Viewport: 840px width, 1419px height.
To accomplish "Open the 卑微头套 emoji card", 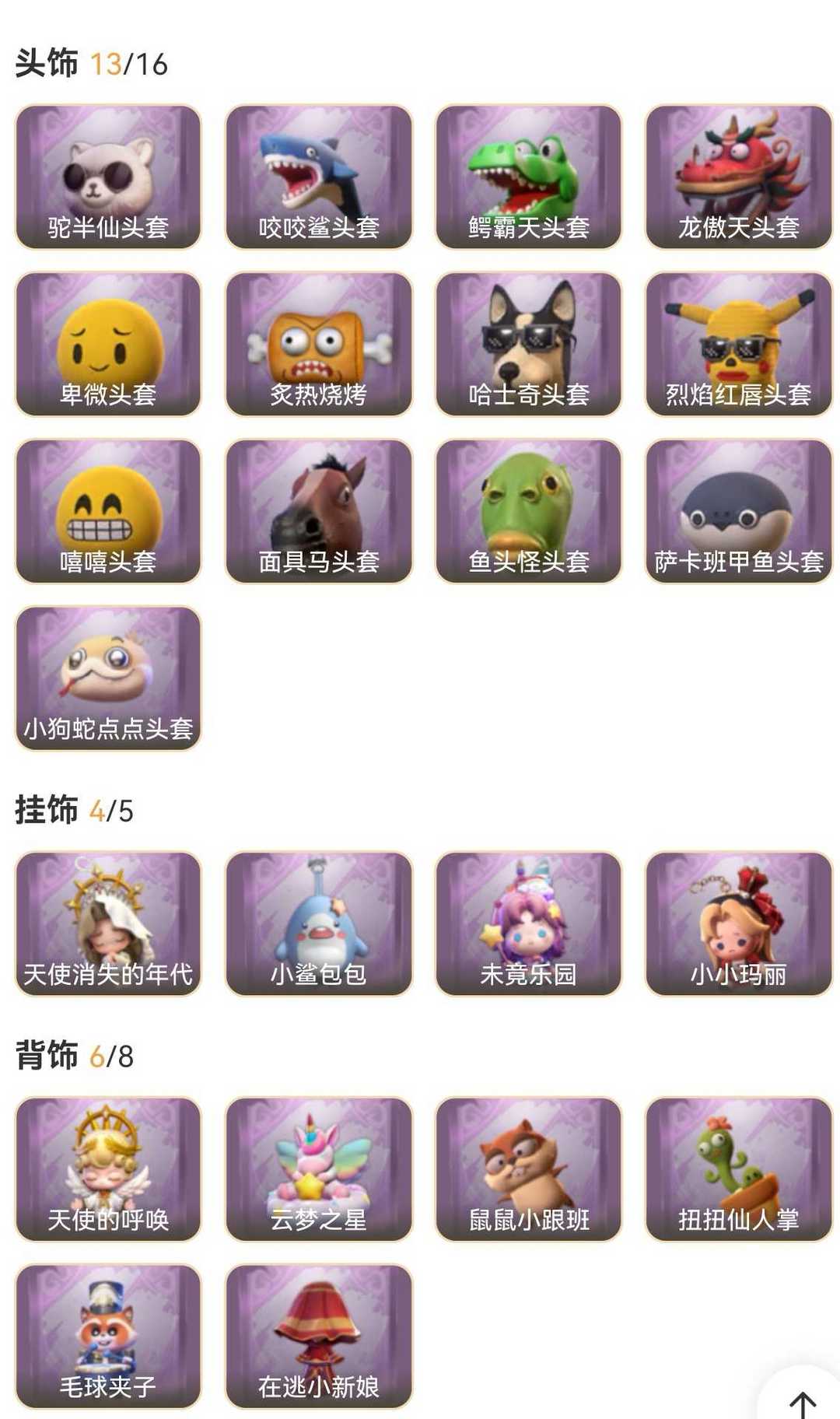I will coord(108,344).
